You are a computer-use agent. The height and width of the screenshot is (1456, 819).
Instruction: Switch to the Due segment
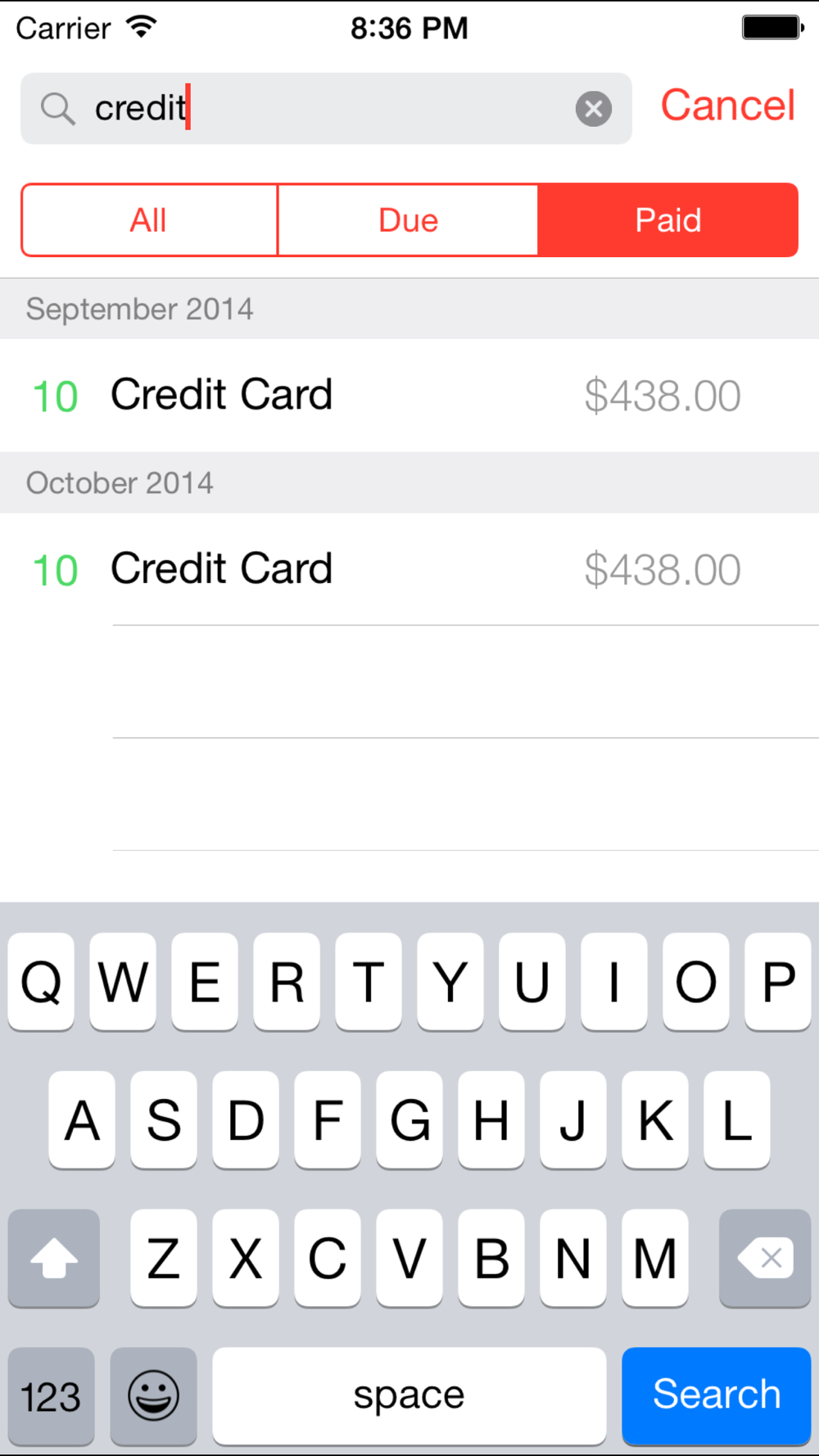click(x=408, y=220)
